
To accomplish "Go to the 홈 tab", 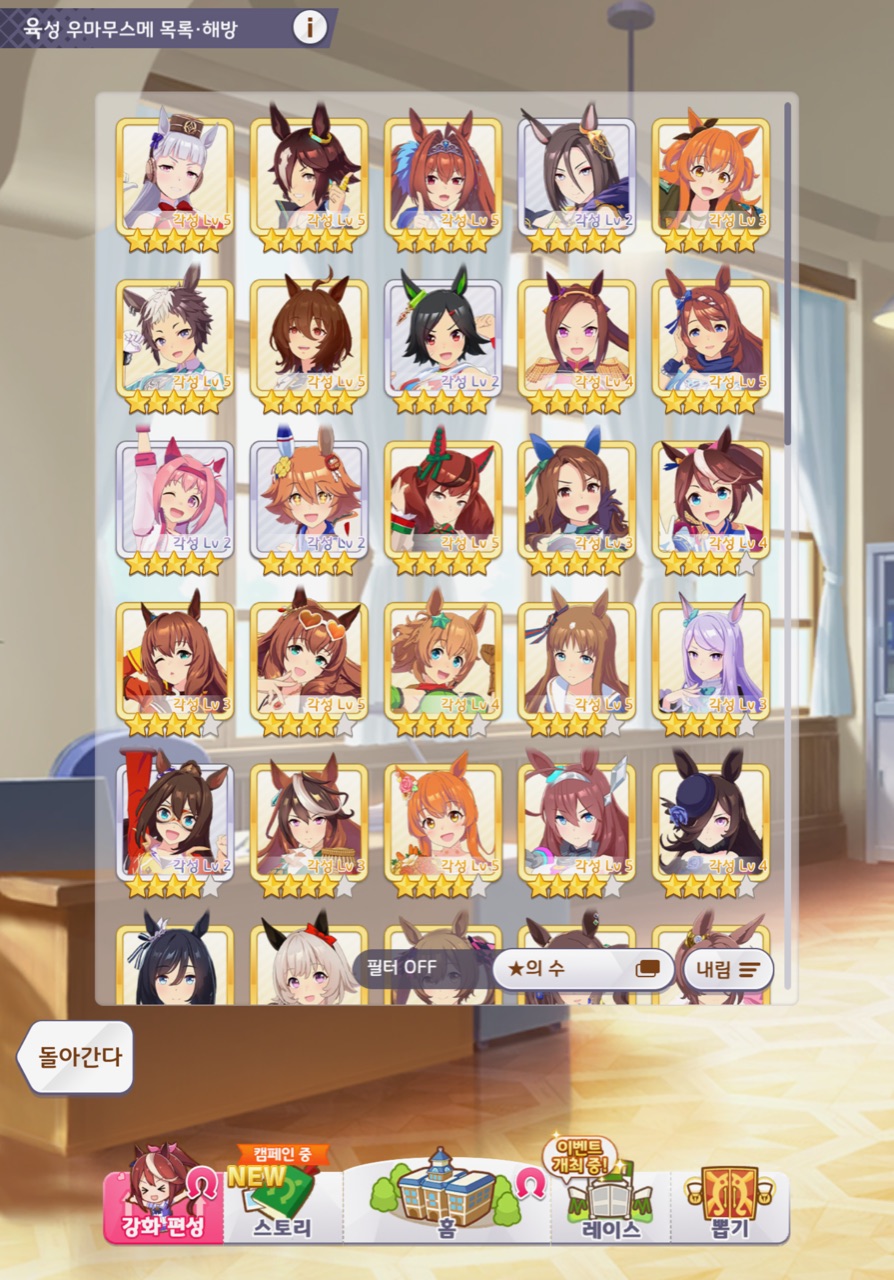I will pos(446,1205).
